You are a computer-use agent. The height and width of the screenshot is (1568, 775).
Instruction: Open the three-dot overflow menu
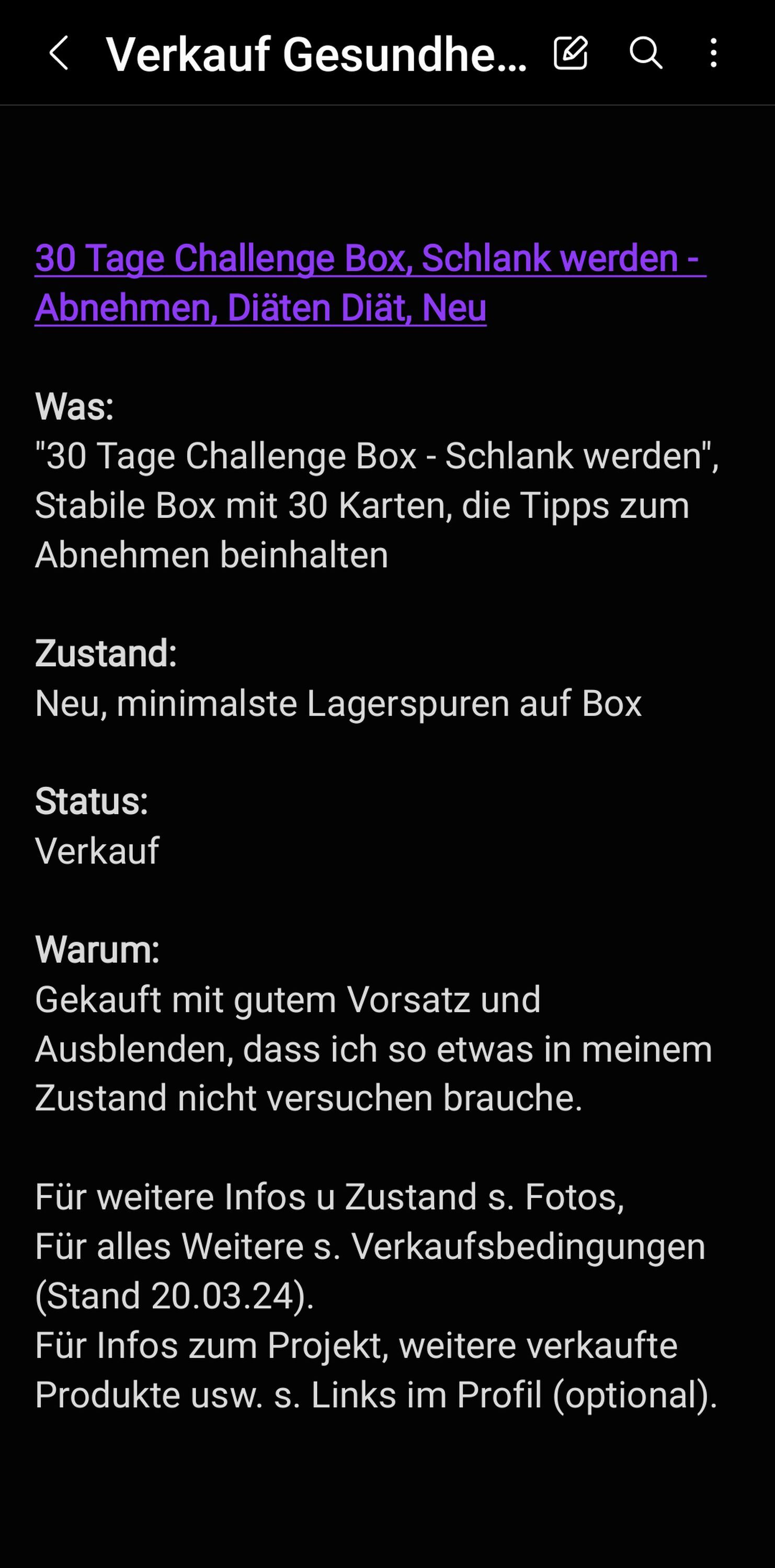713,53
